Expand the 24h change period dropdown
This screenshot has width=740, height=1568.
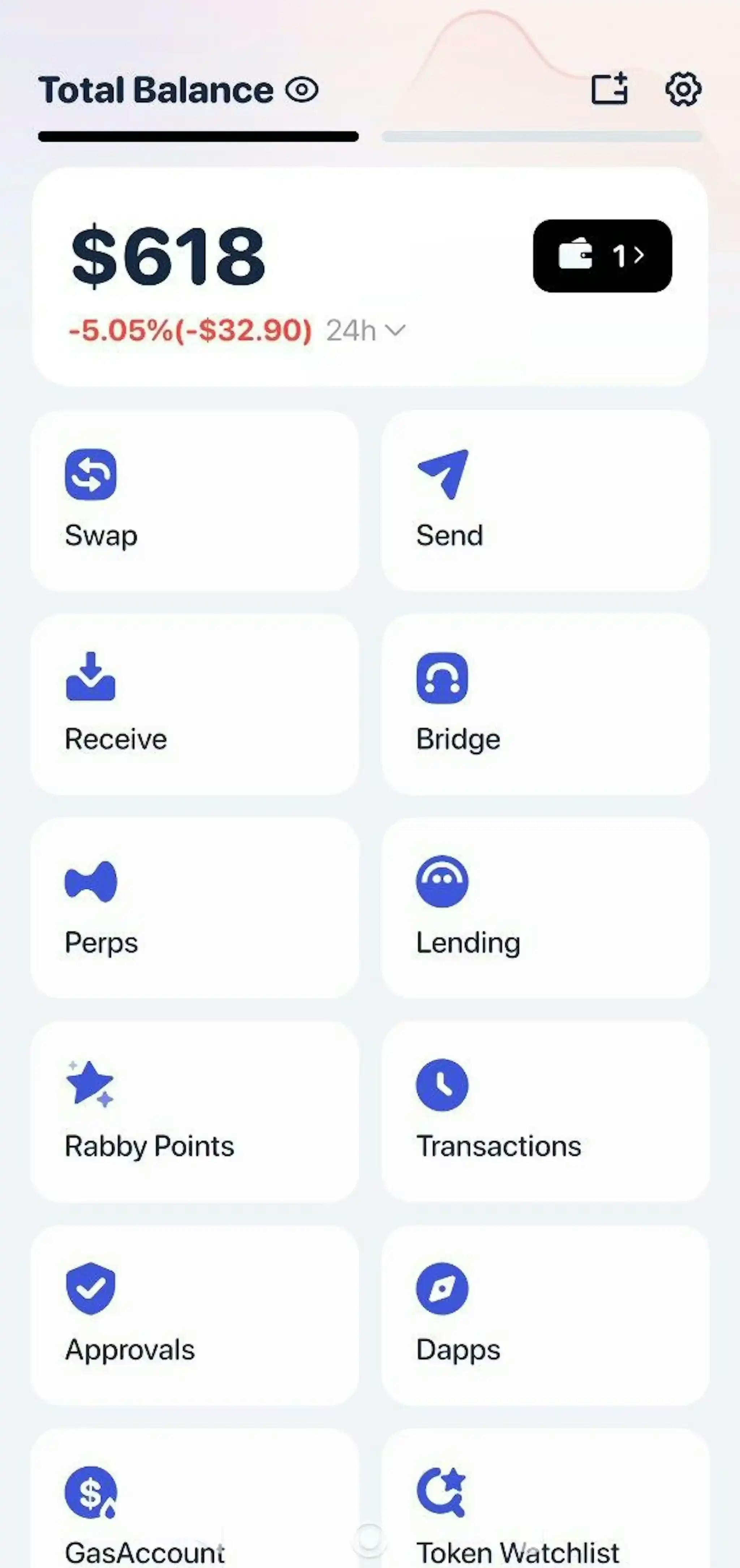[x=365, y=331]
